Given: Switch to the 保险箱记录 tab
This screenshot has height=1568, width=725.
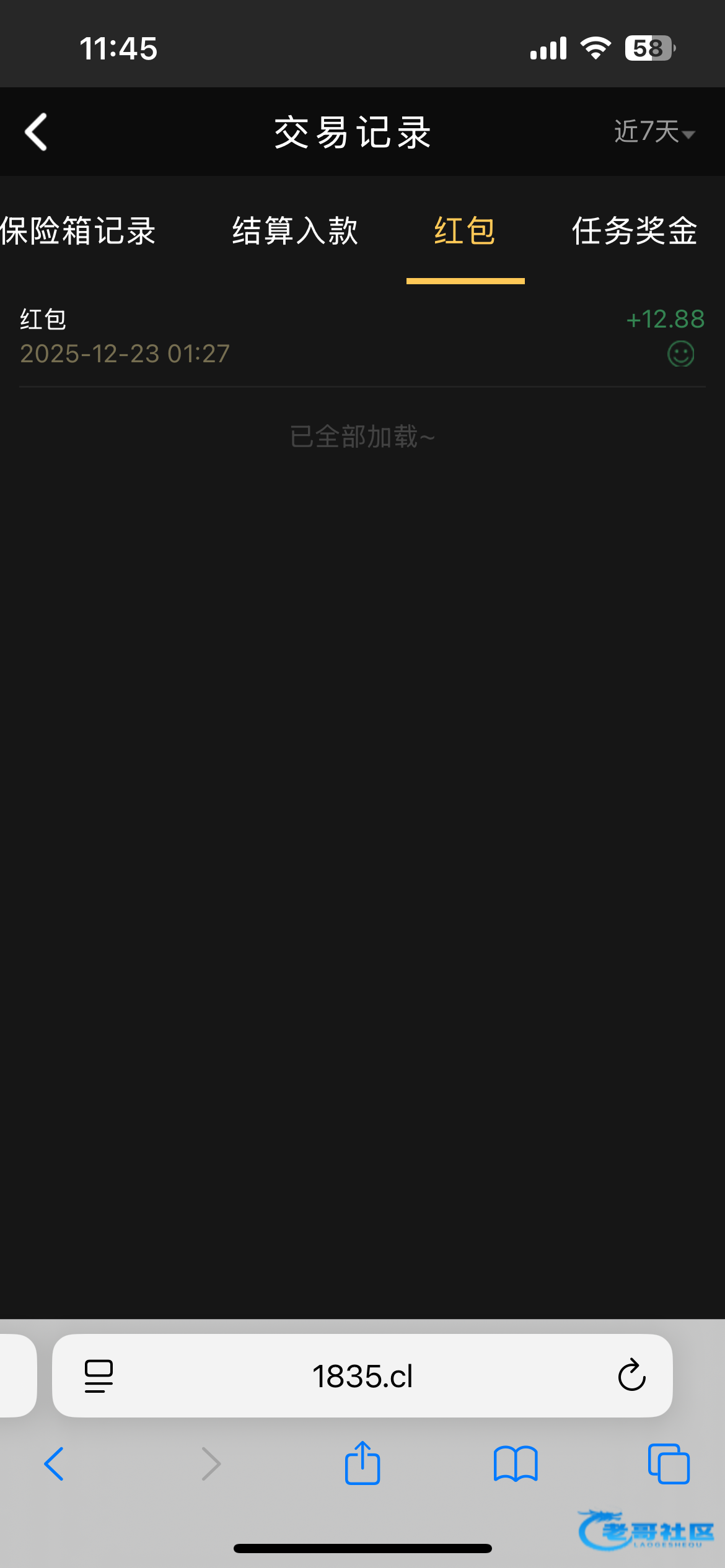Looking at the screenshot, I should [78, 232].
